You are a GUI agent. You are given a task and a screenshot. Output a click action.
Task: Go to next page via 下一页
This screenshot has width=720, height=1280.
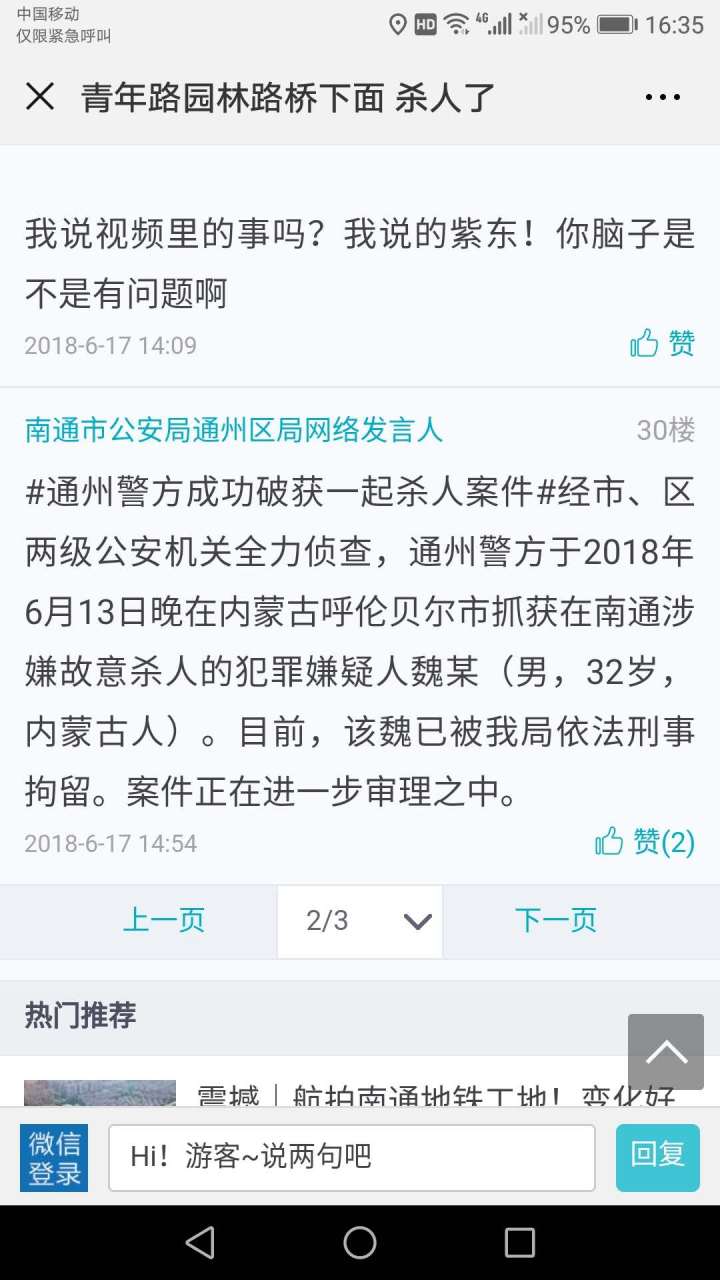556,920
